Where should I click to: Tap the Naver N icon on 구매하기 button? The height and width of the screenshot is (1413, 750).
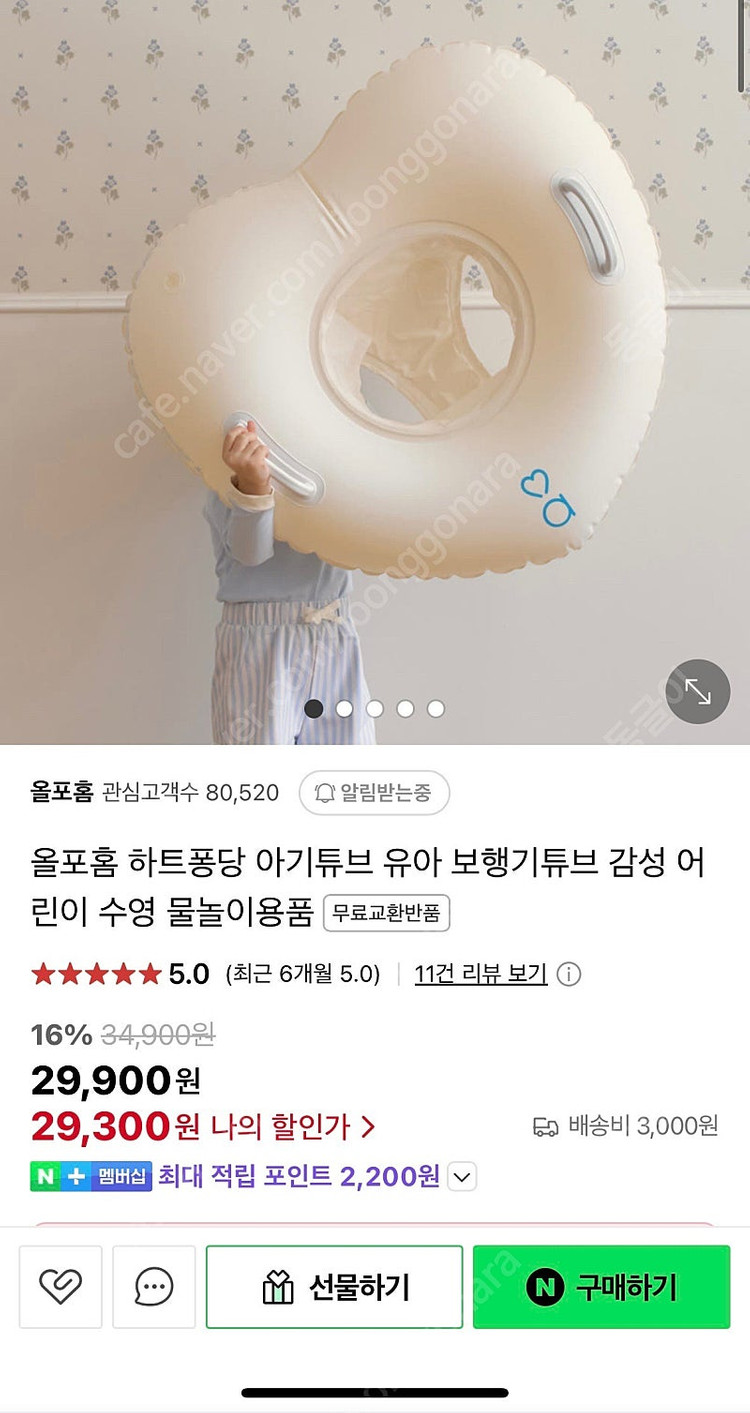(542, 1287)
